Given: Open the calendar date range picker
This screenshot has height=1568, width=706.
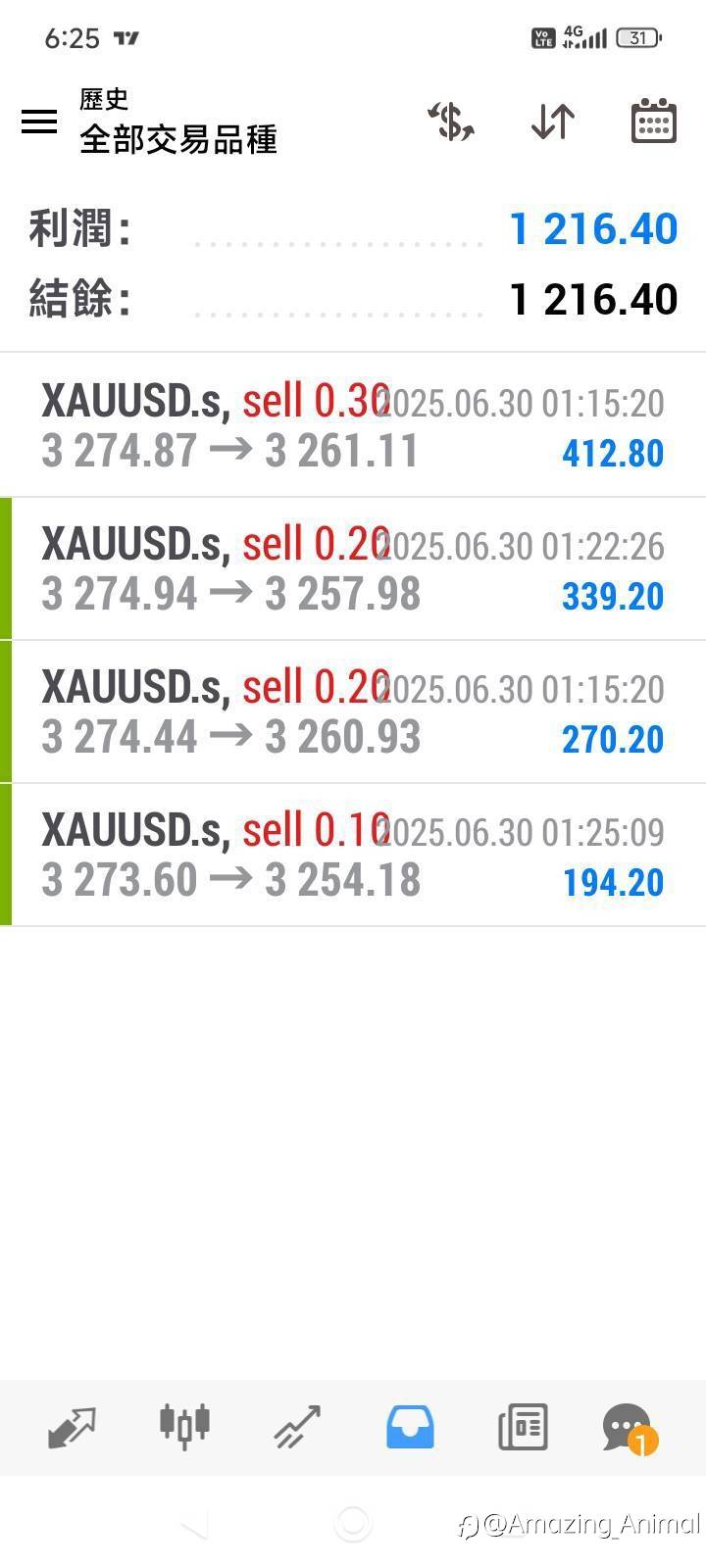Looking at the screenshot, I should [x=653, y=122].
